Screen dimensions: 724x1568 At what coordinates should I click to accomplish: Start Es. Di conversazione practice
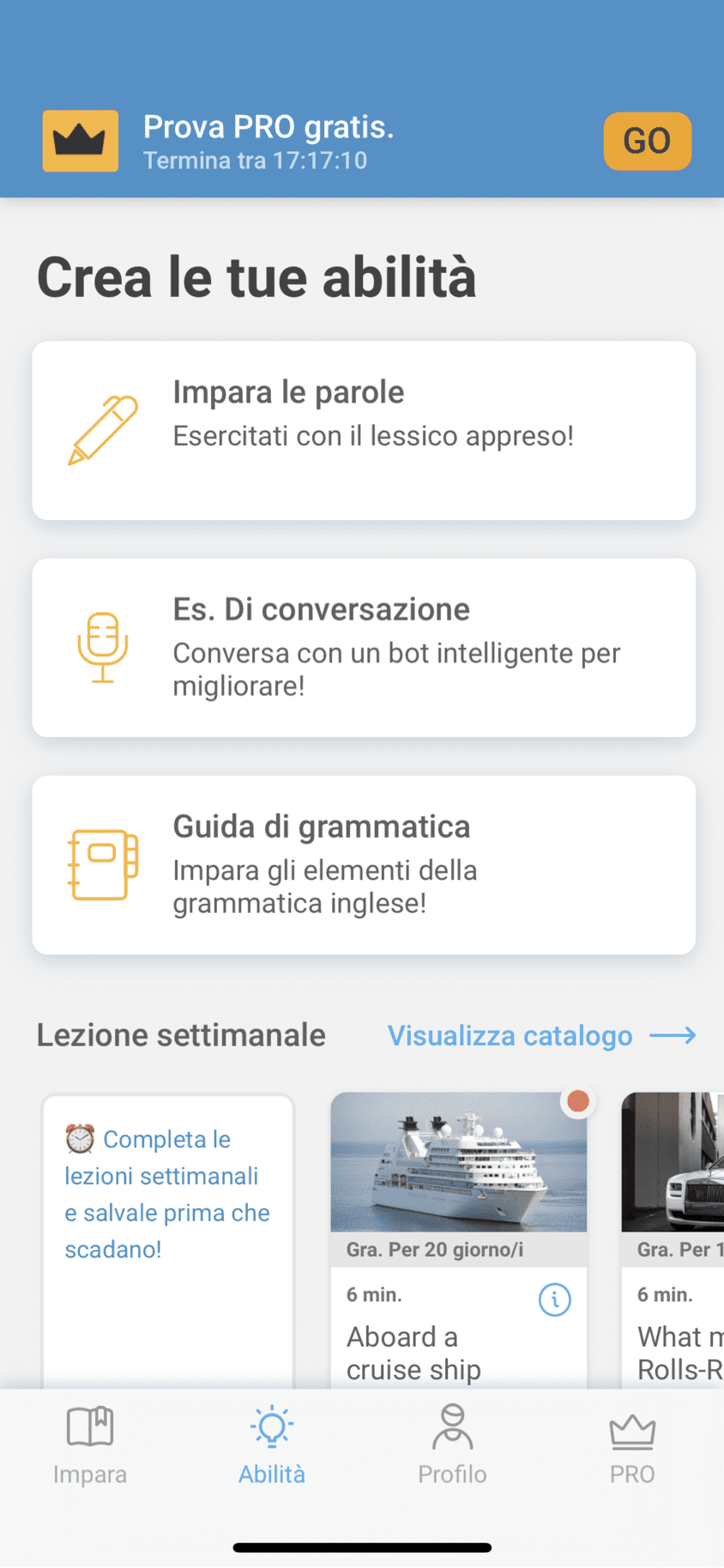point(363,647)
